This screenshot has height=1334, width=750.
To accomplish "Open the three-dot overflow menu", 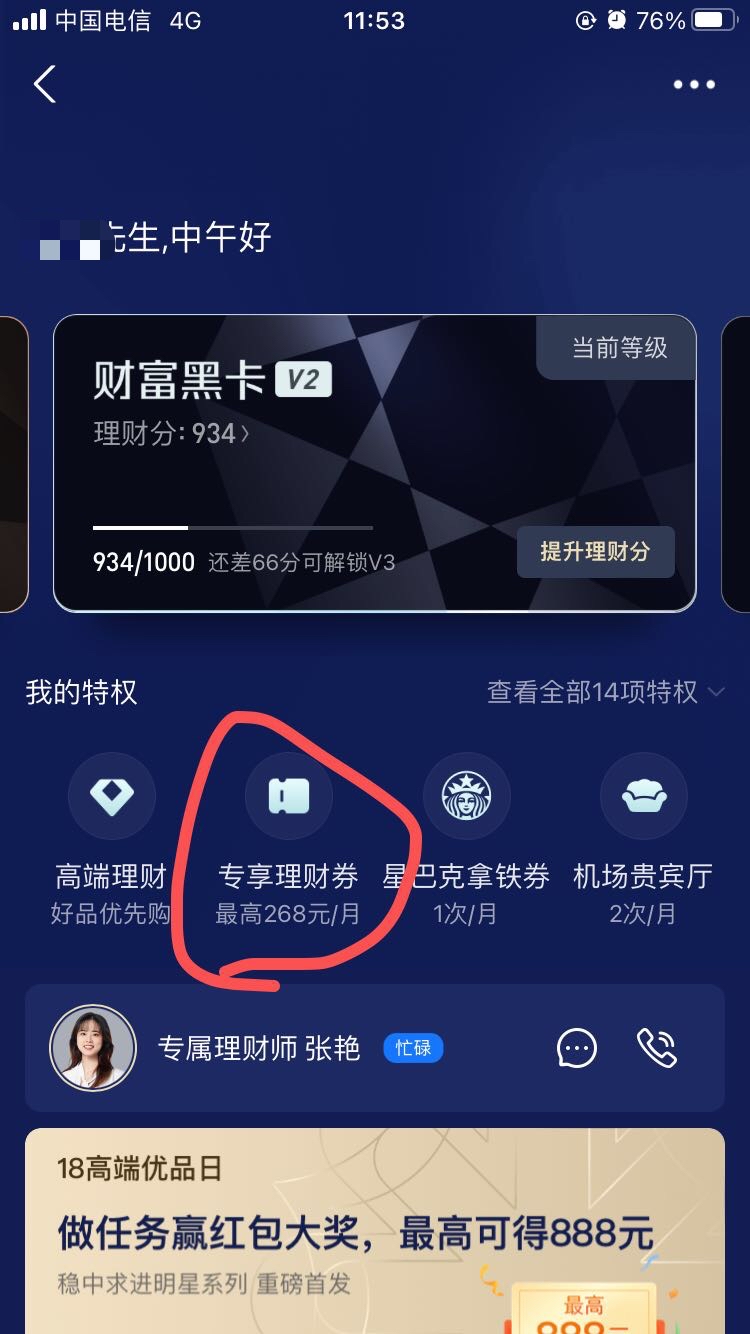I will coord(694,85).
